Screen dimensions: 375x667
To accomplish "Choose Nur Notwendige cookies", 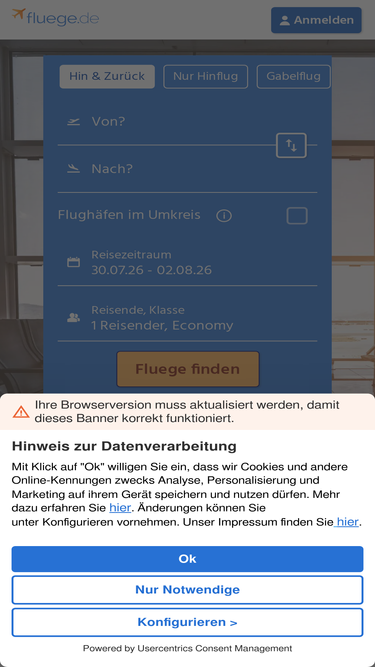I will tap(187, 590).
